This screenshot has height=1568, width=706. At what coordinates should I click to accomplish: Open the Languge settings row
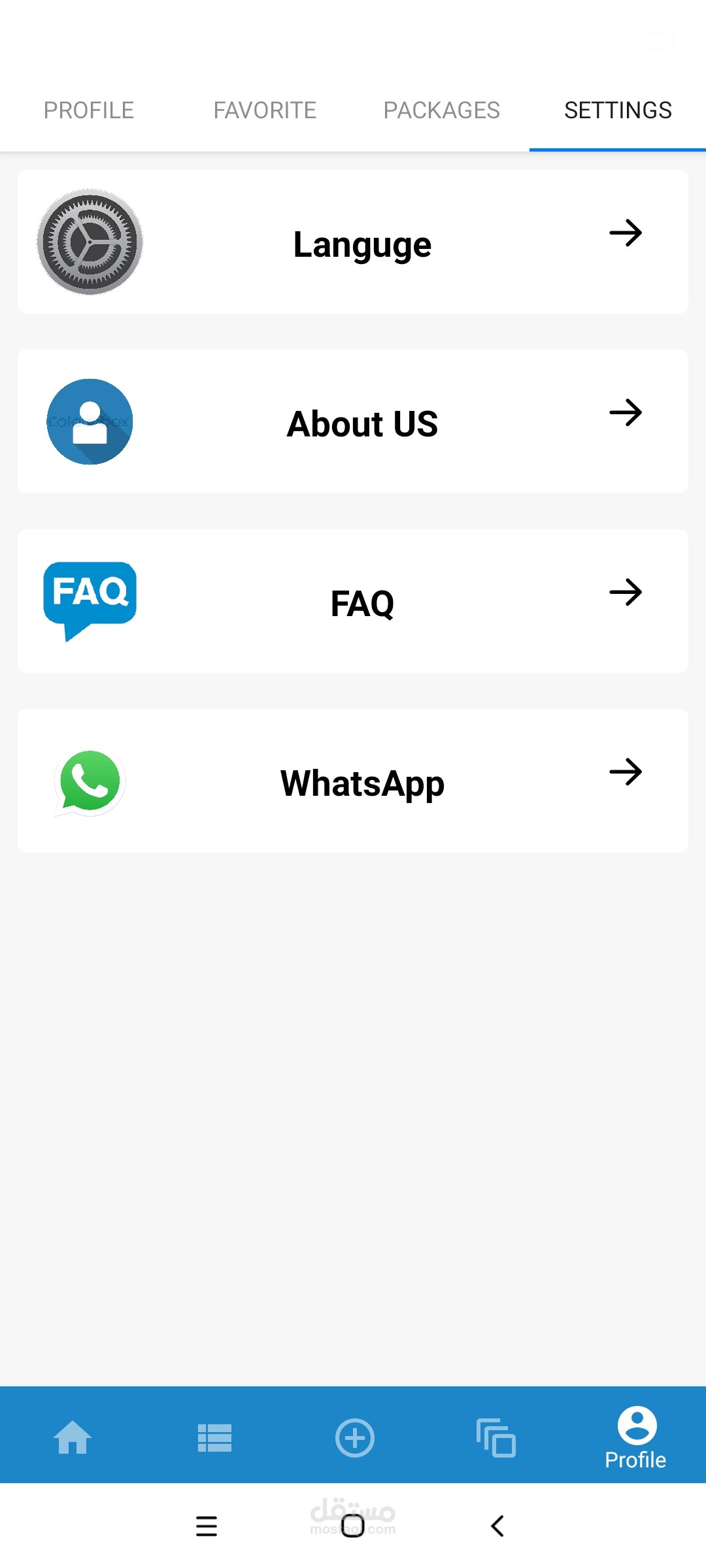click(353, 242)
